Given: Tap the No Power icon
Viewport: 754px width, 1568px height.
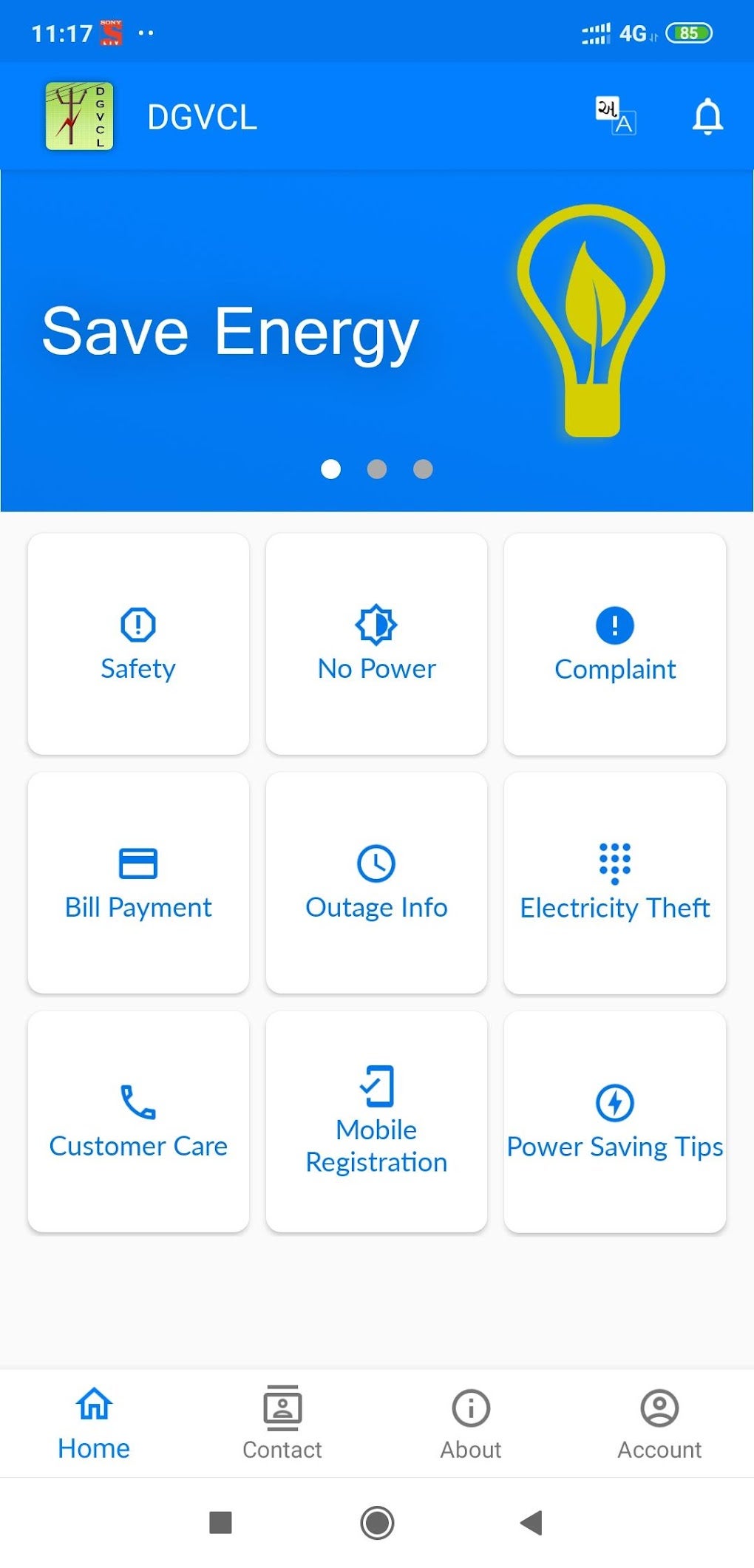Looking at the screenshot, I should pos(376,625).
